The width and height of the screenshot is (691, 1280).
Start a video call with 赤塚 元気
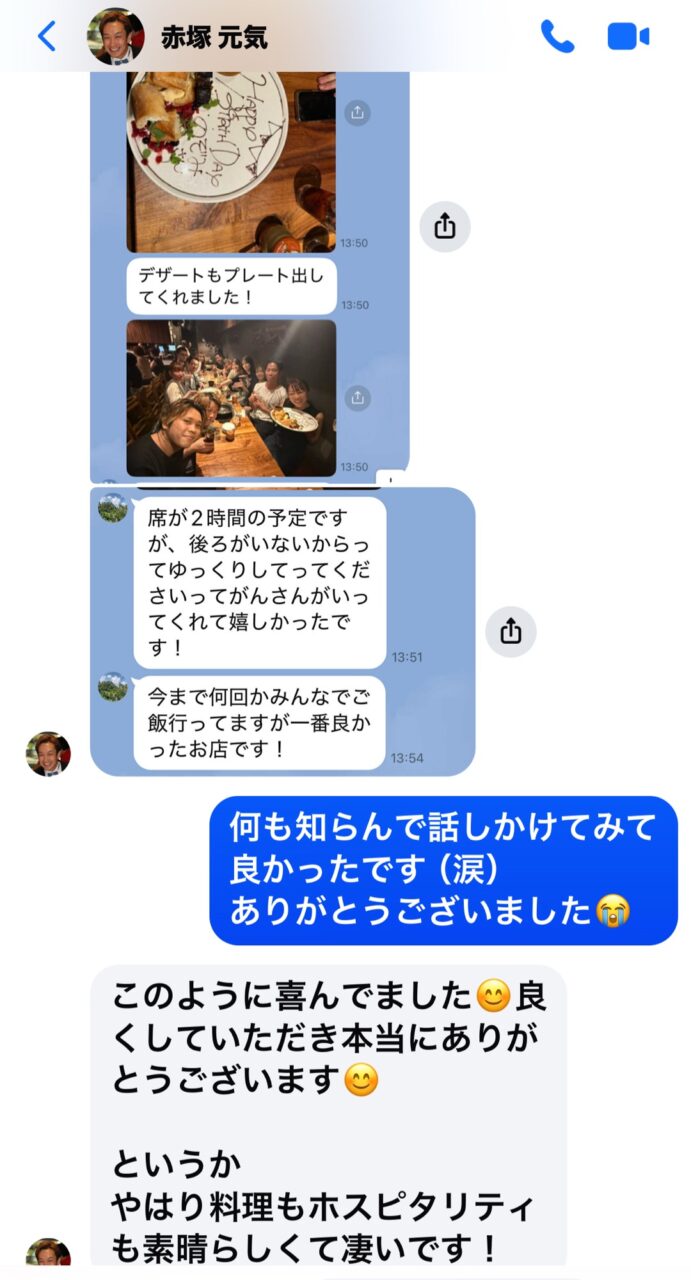(x=628, y=37)
